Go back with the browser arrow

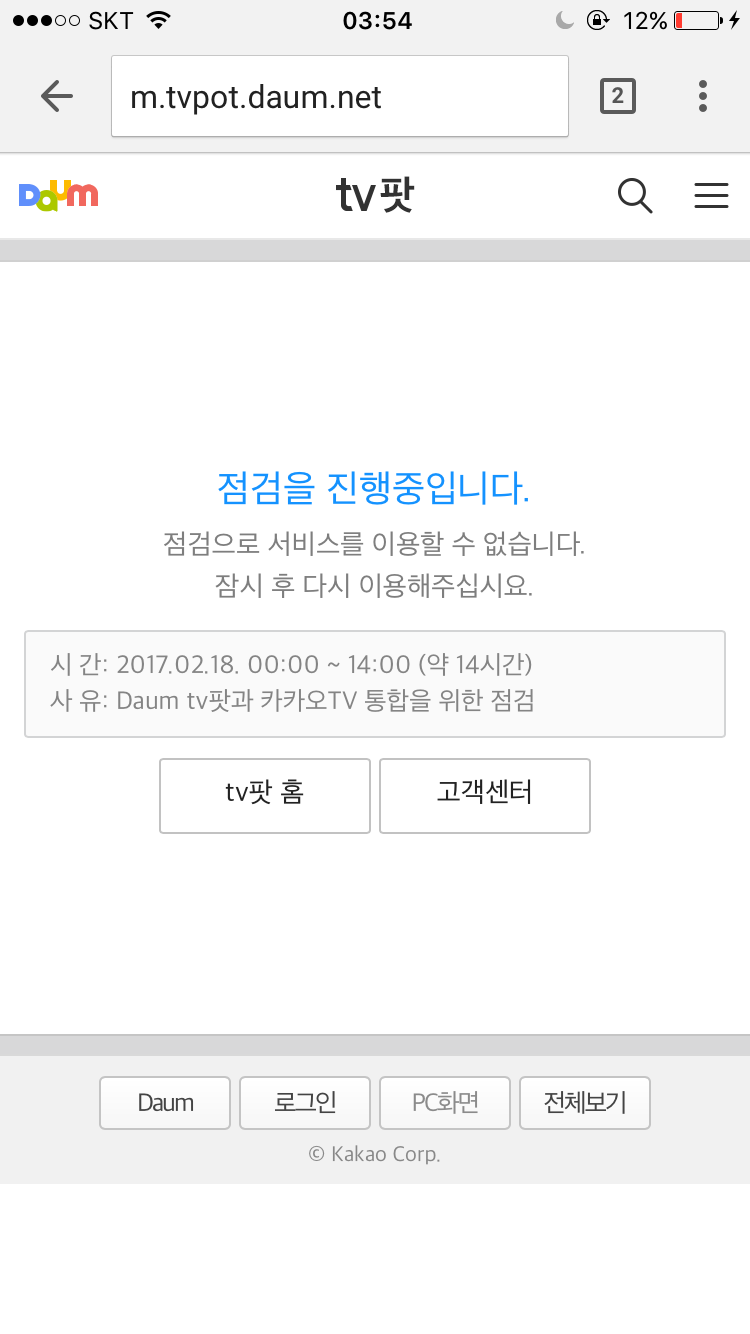[57, 96]
